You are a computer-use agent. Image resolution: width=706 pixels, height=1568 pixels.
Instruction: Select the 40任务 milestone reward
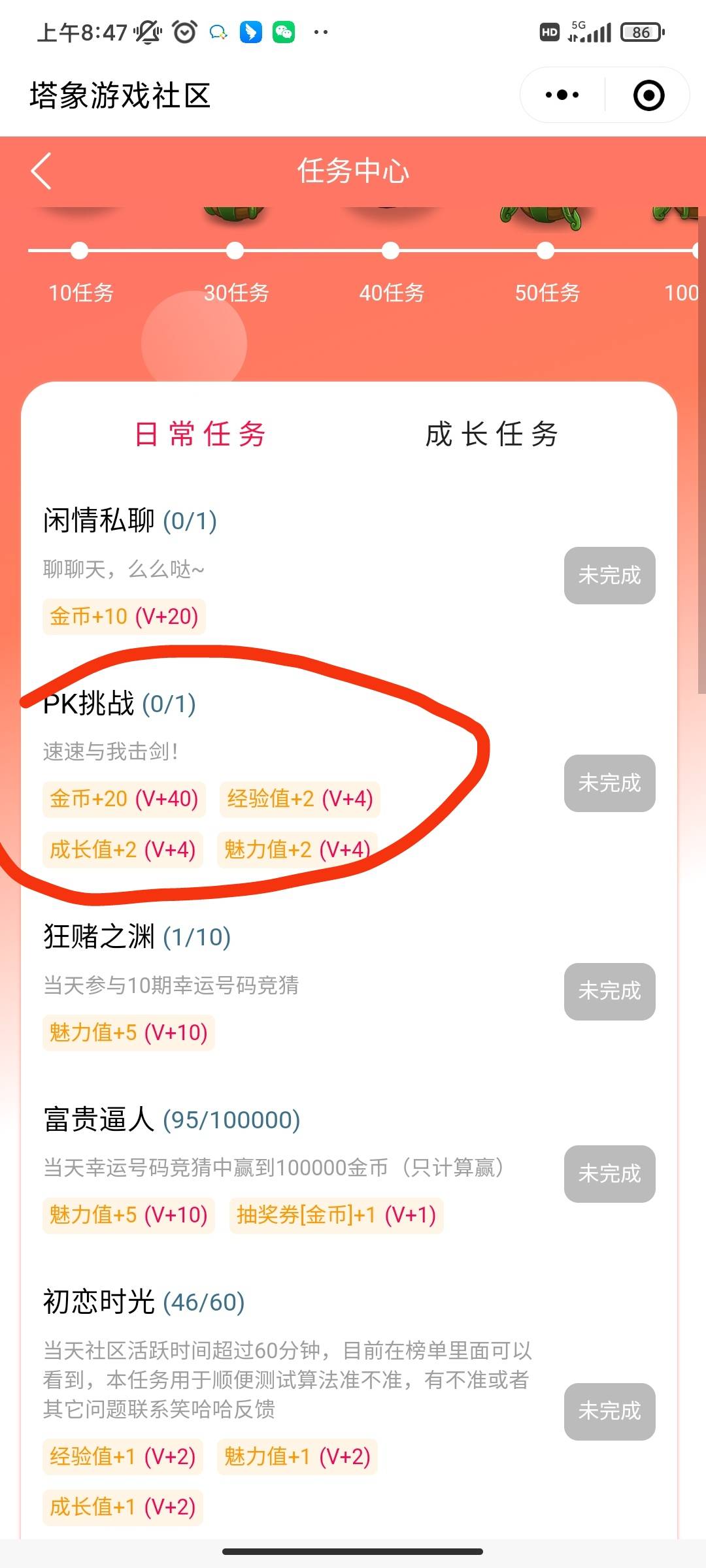[x=391, y=251]
